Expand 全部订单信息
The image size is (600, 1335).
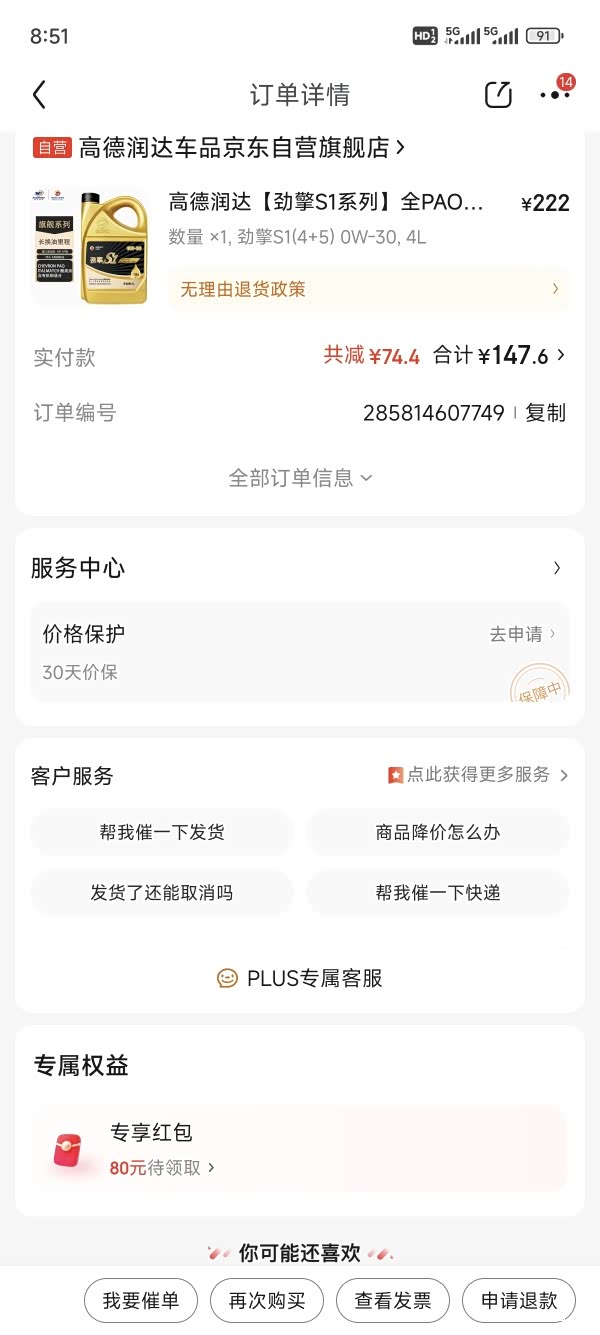point(300,478)
